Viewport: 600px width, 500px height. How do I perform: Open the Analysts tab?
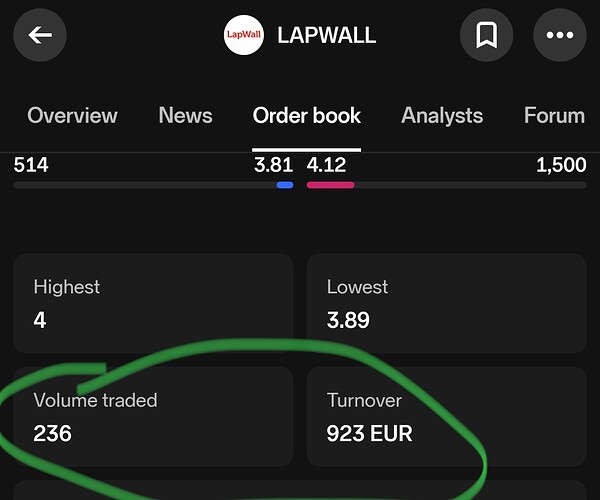click(x=442, y=116)
